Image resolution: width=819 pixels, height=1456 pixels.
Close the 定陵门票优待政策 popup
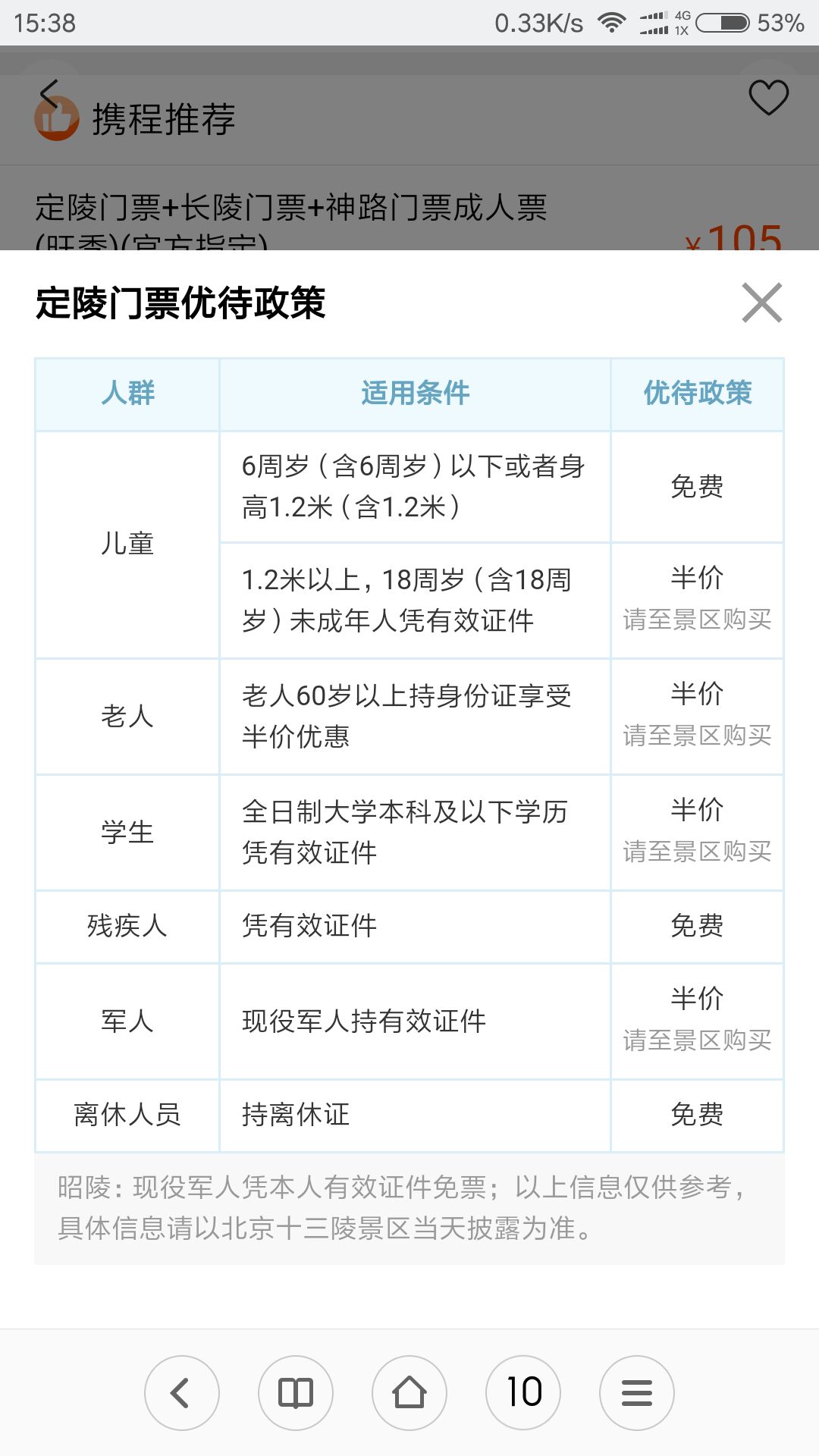pyautogui.click(x=762, y=303)
